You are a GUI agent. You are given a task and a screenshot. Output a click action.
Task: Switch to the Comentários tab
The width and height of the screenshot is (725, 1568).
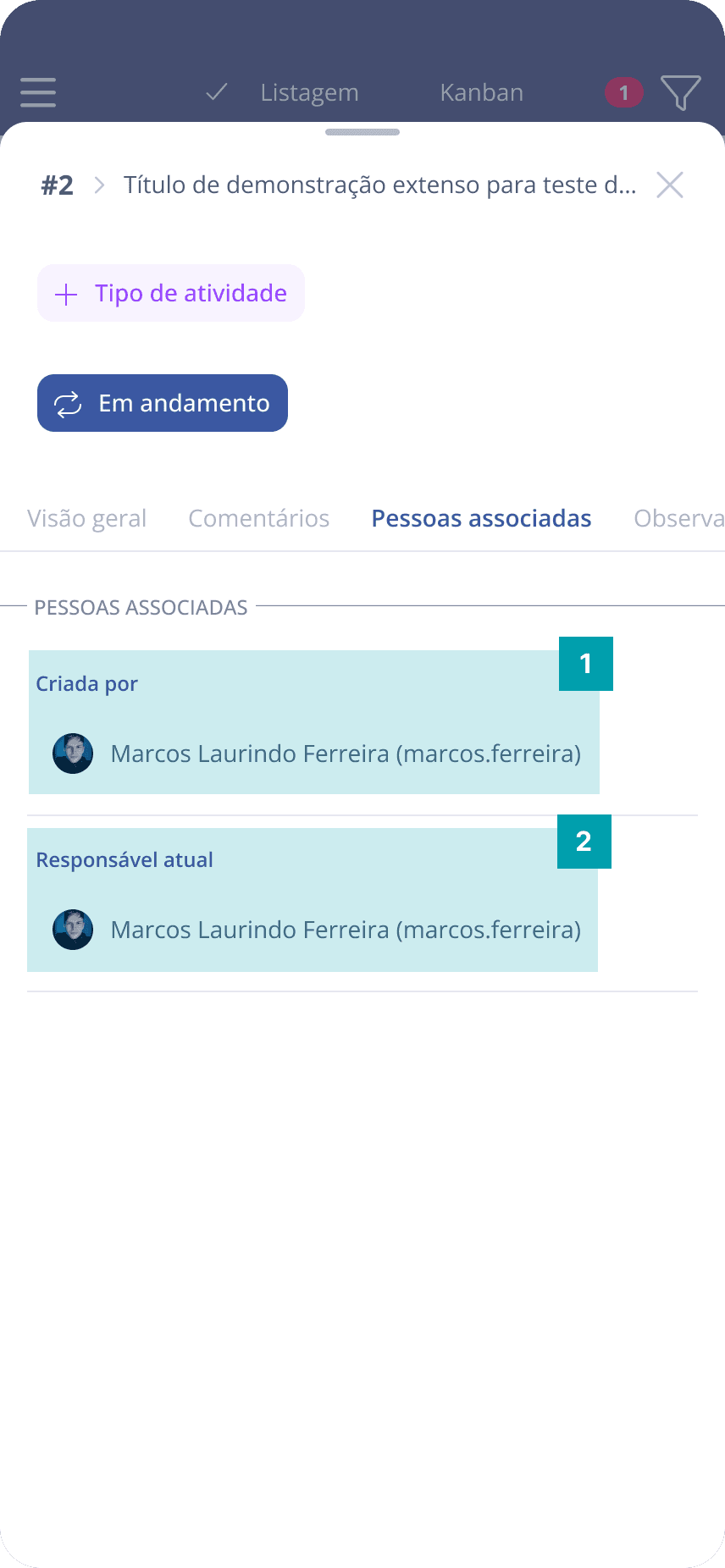point(259,518)
